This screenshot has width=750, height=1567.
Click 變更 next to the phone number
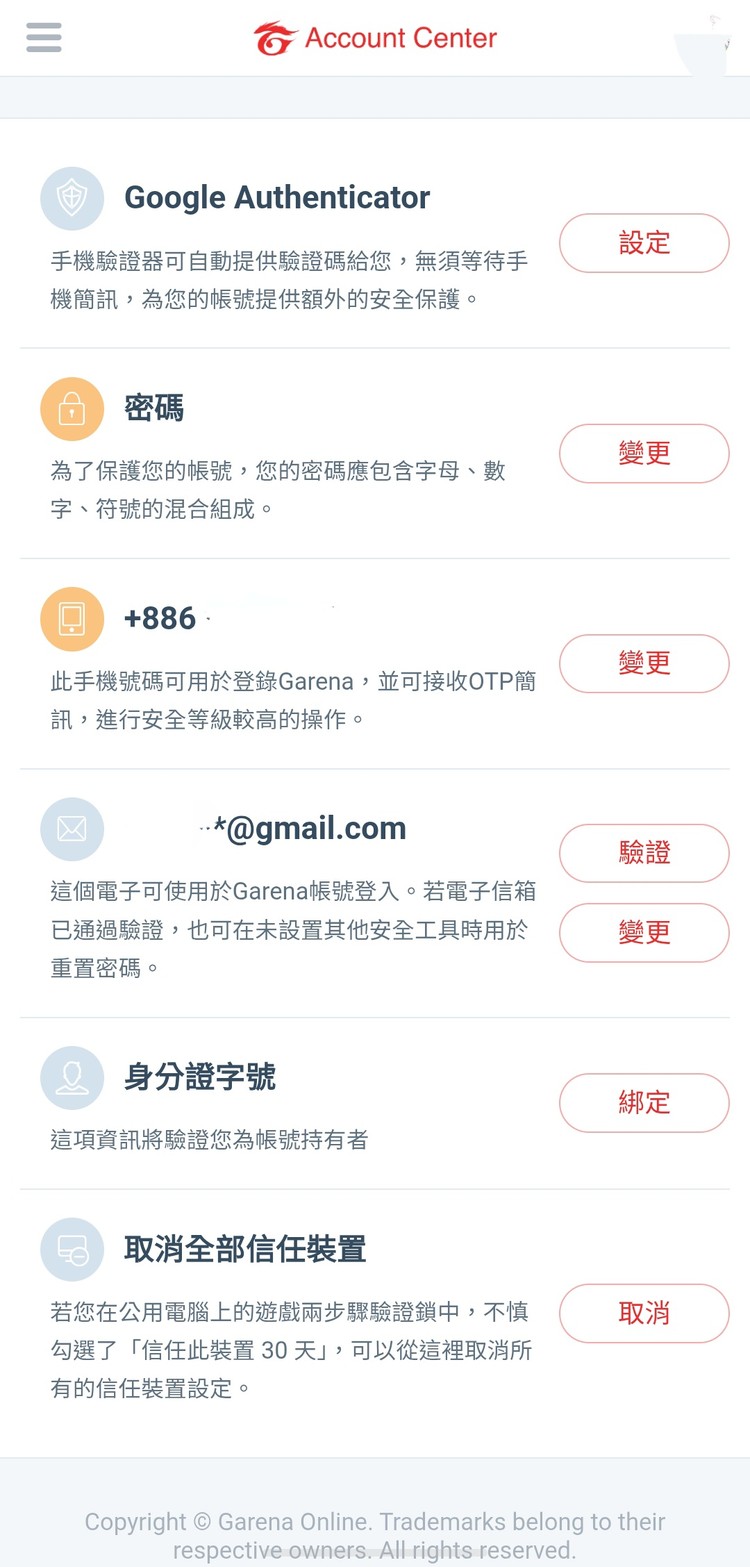(x=644, y=663)
